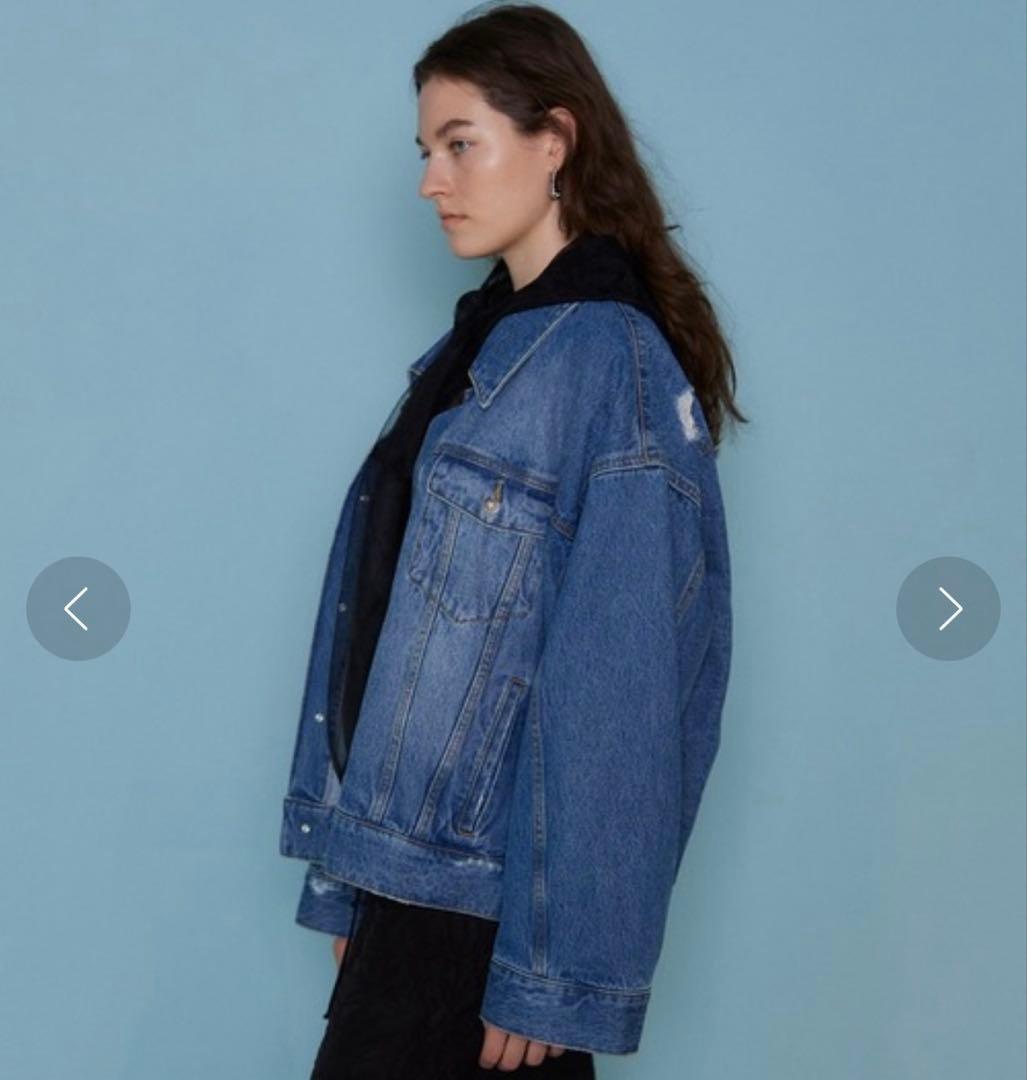This screenshot has width=1027, height=1080.
Task: Go to the previous product photo
Action: pyautogui.click(x=78, y=608)
